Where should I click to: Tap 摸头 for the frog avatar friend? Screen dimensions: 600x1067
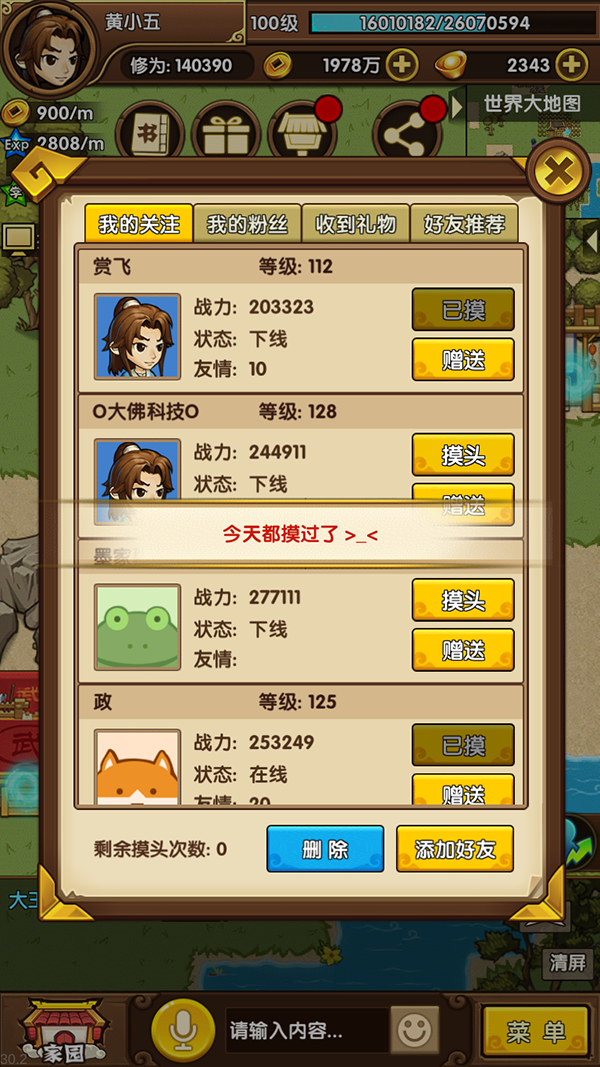[x=463, y=600]
